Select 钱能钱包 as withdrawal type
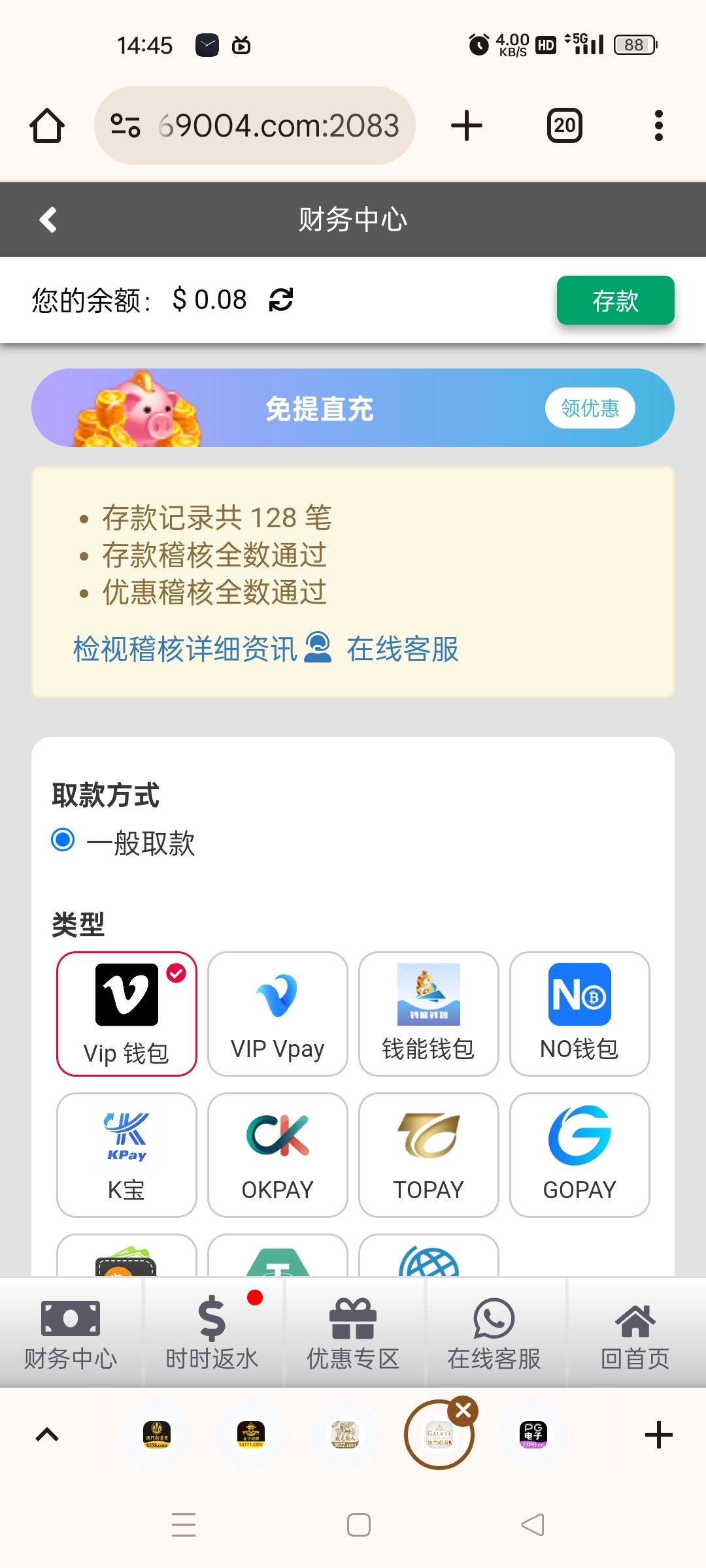 coord(428,1013)
